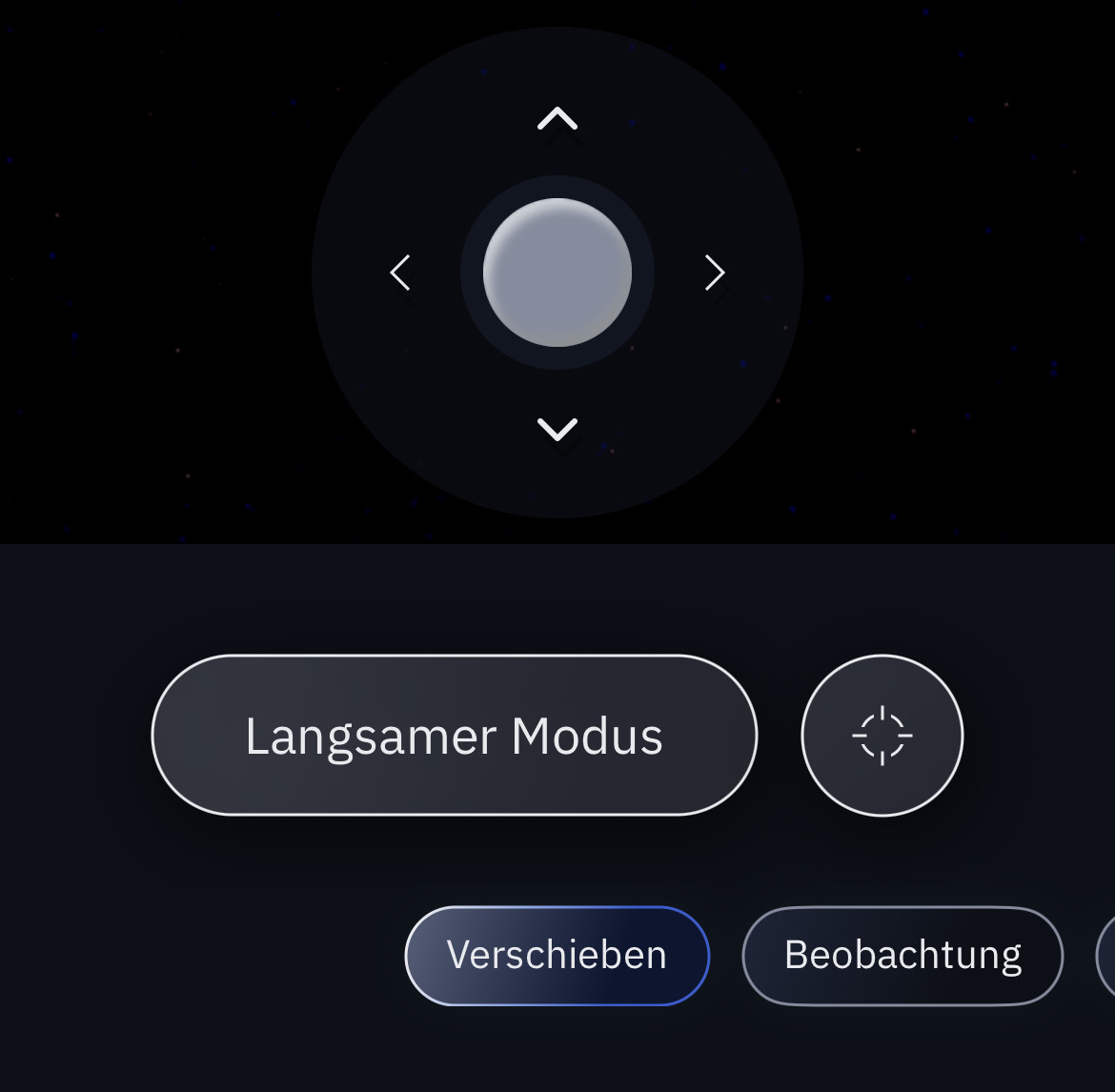Move right with the joystick's right arrow

[715, 273]
